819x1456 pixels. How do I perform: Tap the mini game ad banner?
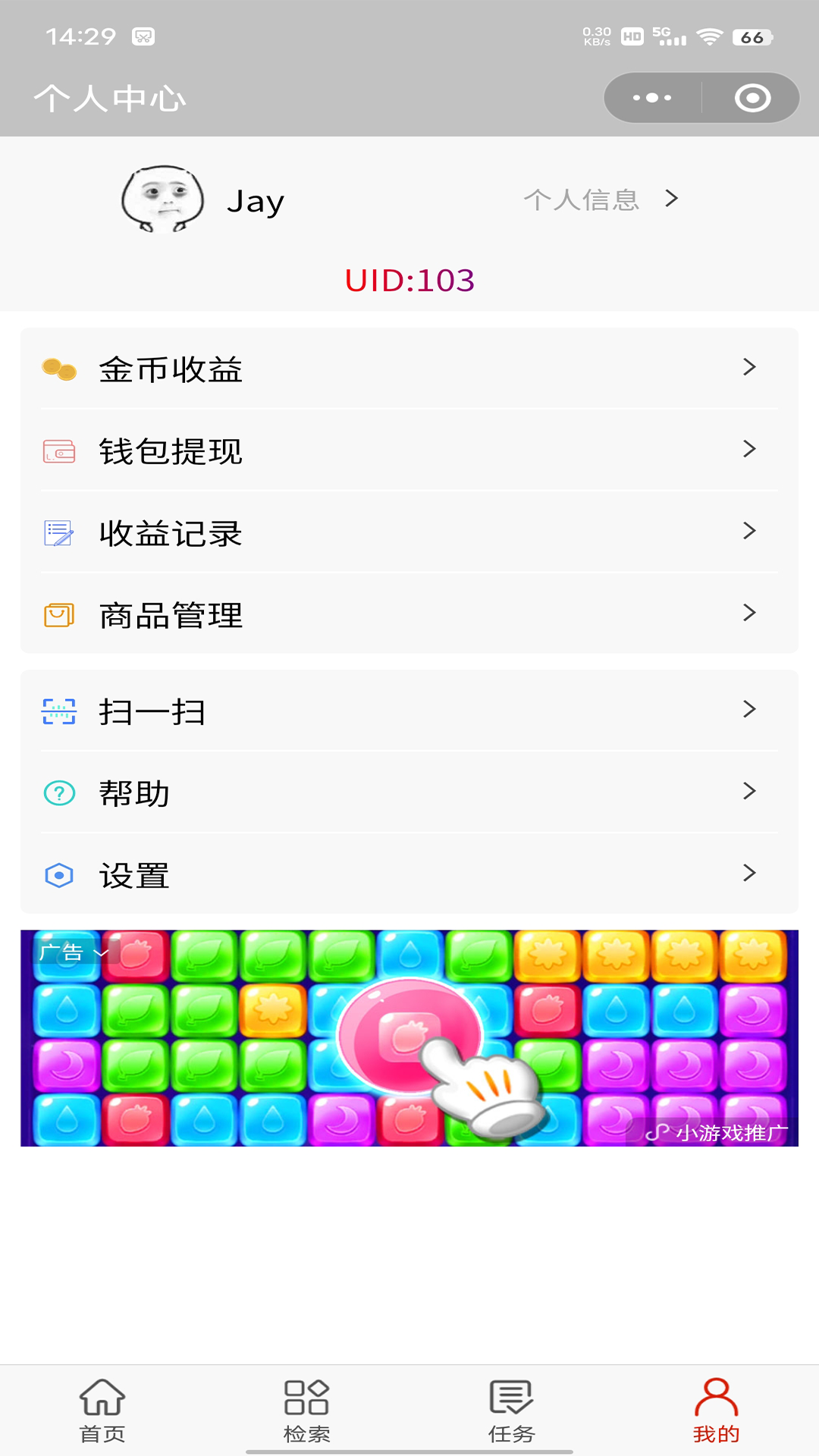tap(409, 1046)
